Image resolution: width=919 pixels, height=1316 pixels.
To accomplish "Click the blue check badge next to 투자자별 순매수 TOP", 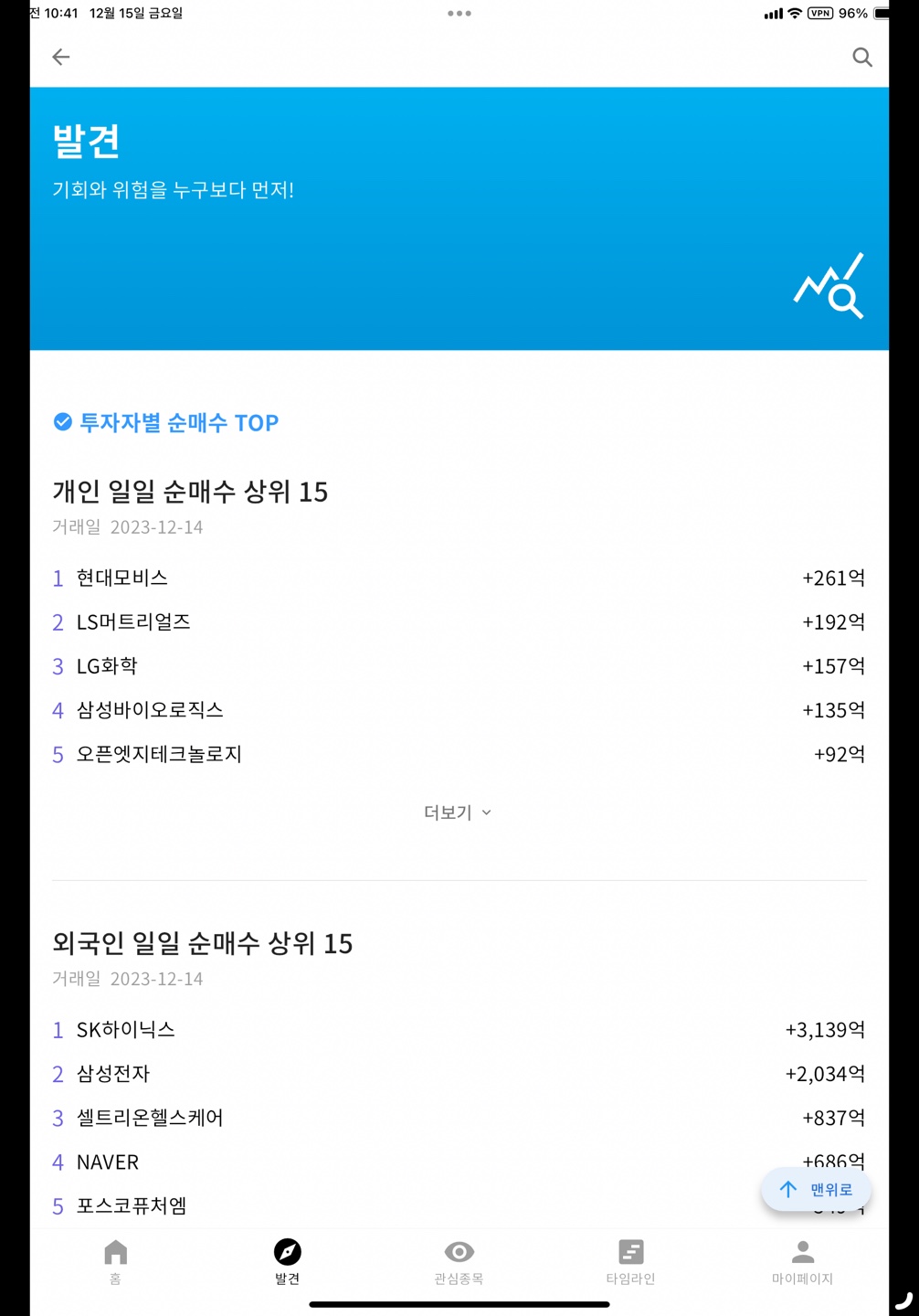I will pyautogui.click(x=61, y=422).
